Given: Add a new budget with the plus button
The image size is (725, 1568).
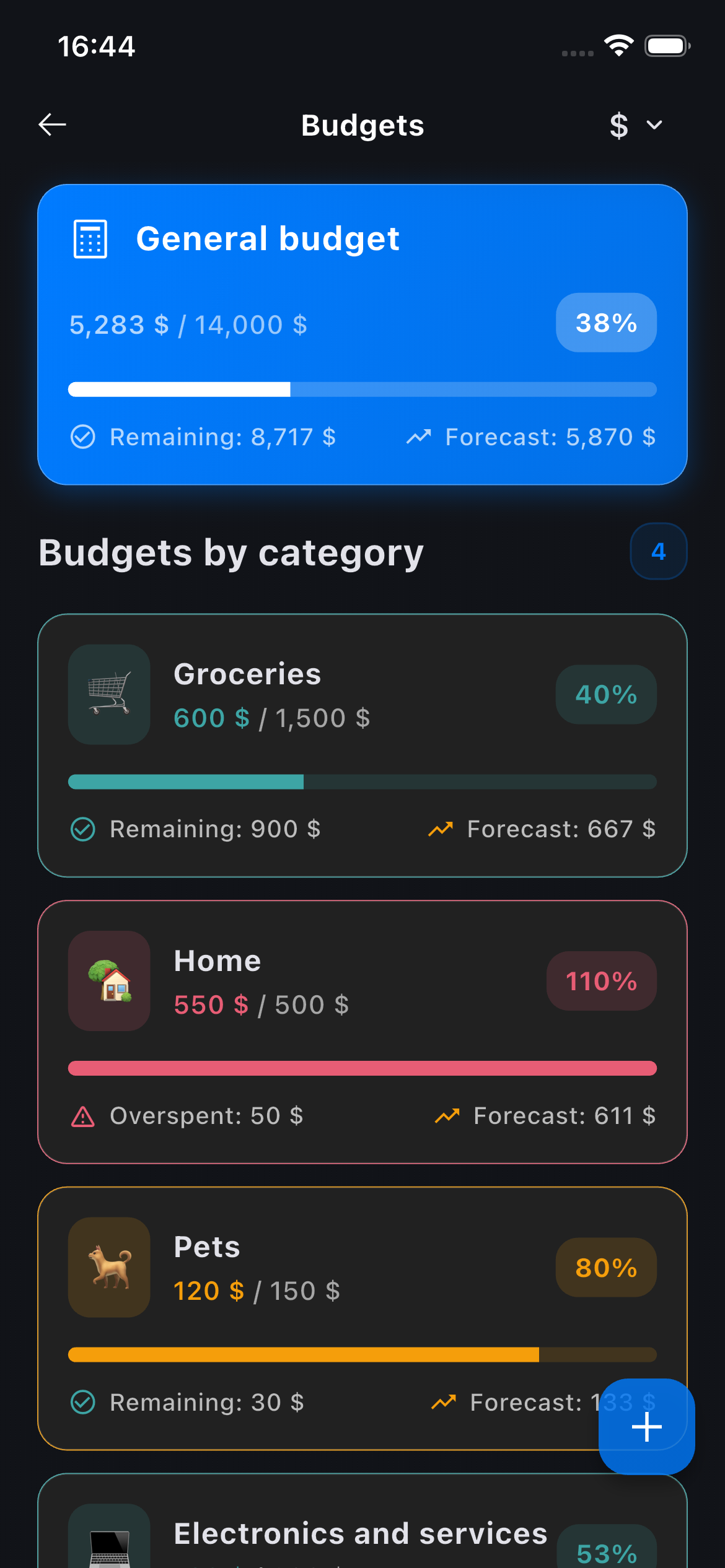Looking at the screenshot, I should [646, 1426].
